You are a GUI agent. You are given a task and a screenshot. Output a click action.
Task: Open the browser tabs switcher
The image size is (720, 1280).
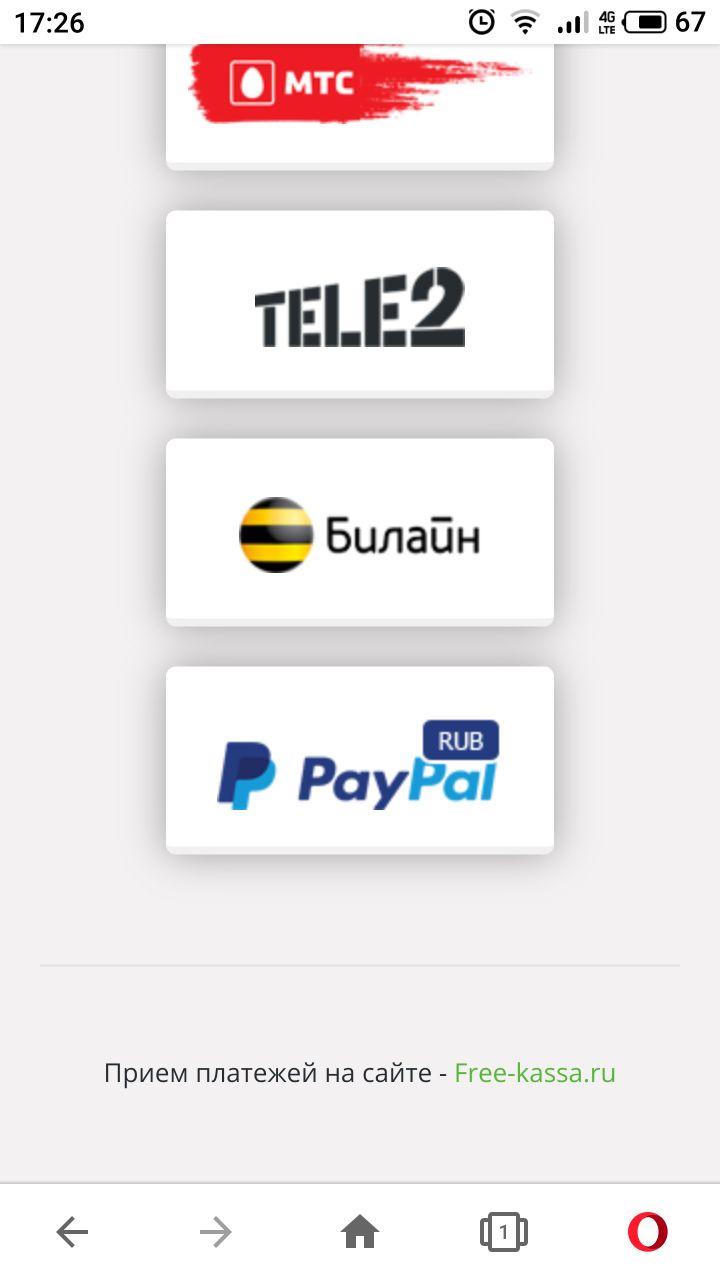[x=504, y=1232]
